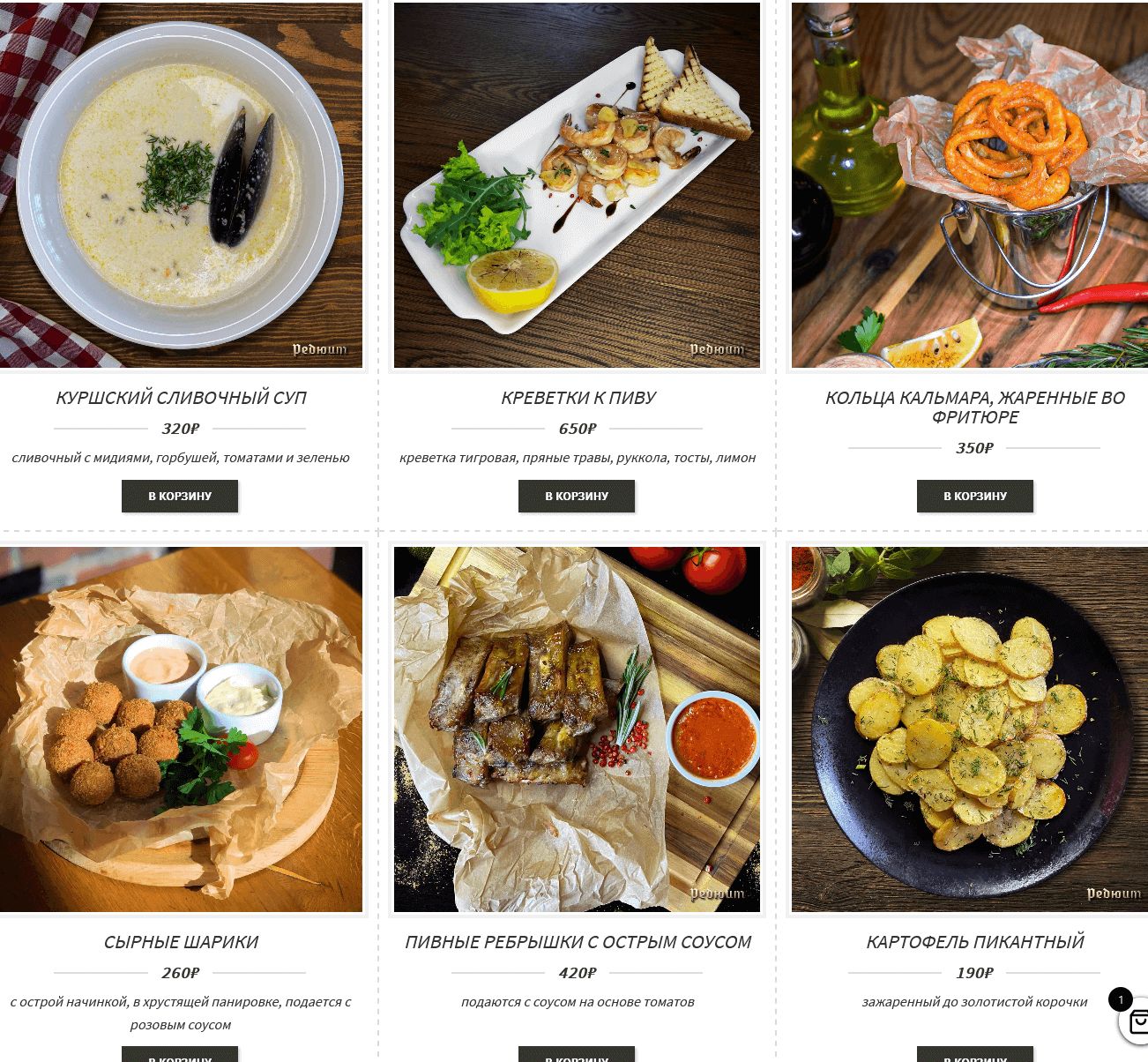This screenshot has height=1062, width=1148.
Task: Open Куршский сливочный суп dish photo
Action: (181, 185)
